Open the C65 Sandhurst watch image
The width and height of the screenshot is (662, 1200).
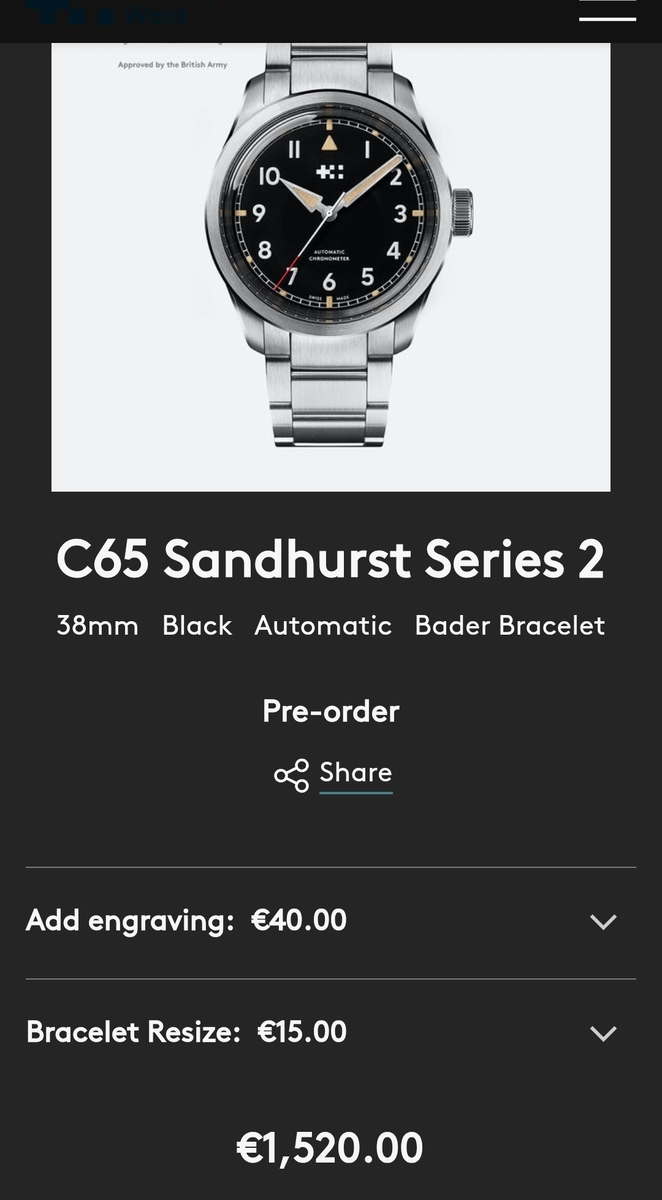[331, 266]
